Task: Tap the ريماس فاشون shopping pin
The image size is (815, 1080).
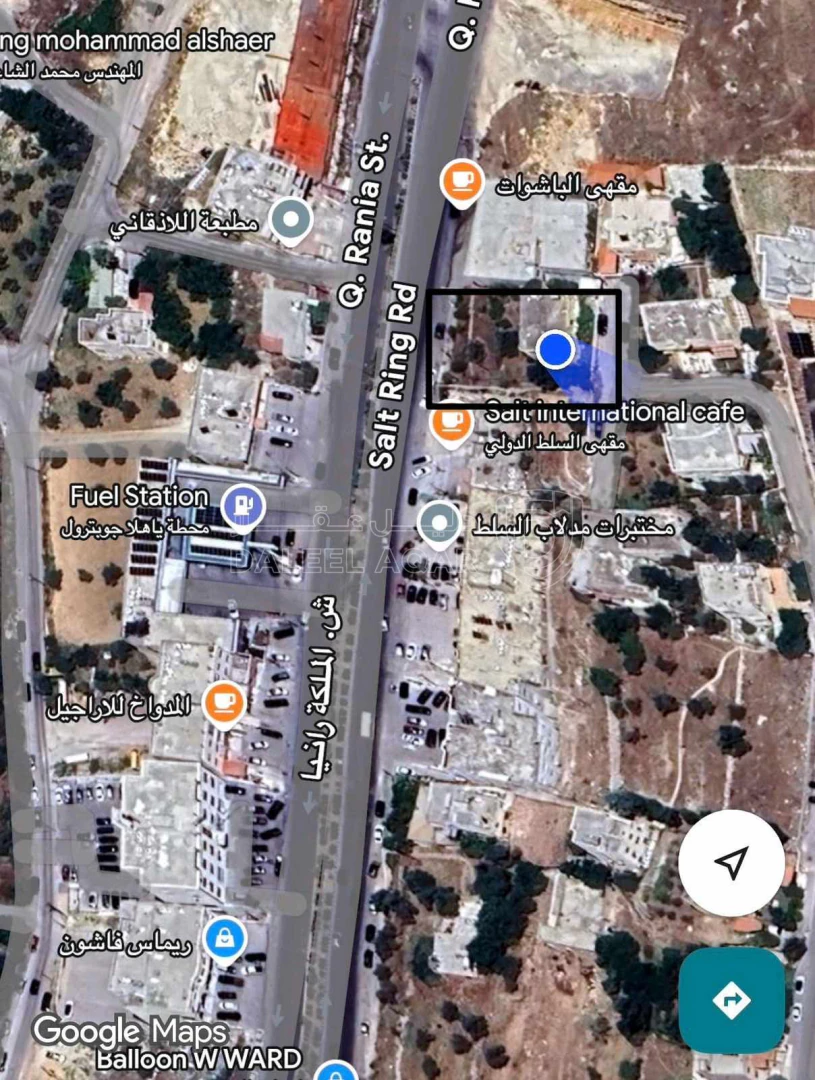Action: (x=226, y=940)
